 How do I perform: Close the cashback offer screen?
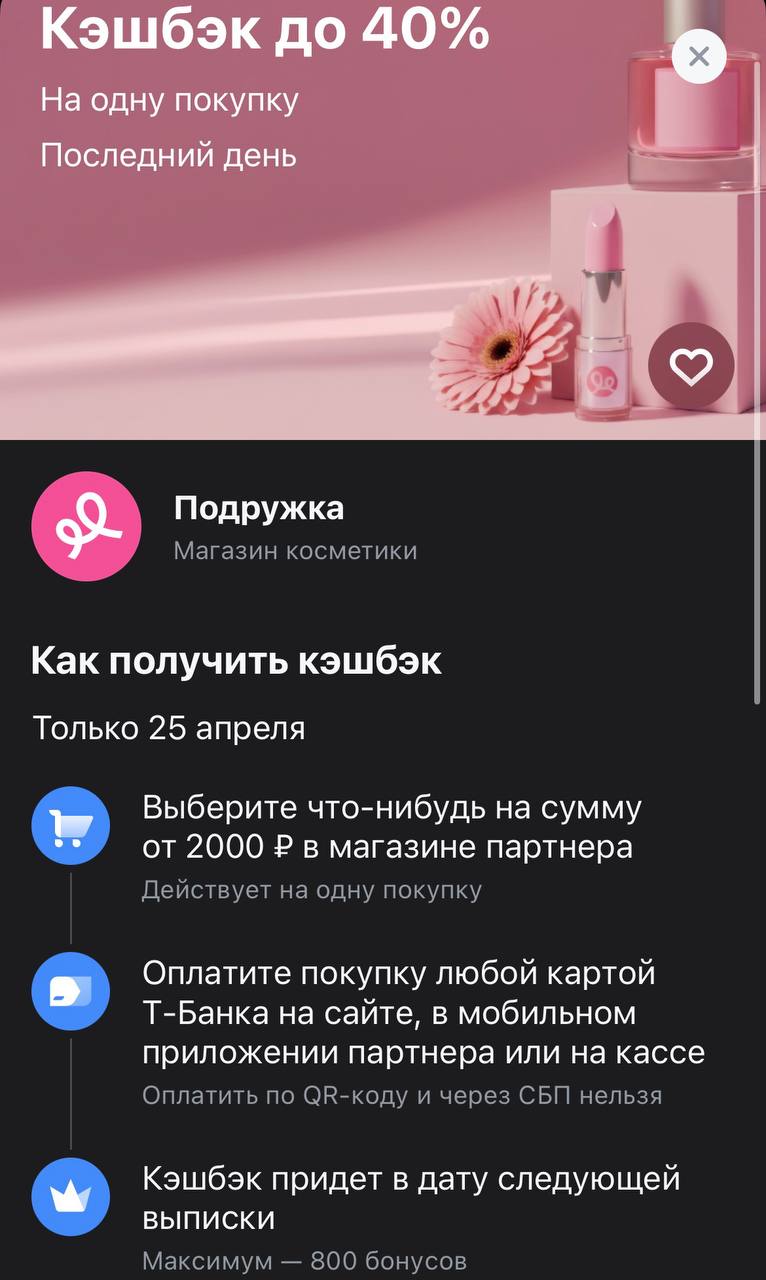(x=699, y=57)
